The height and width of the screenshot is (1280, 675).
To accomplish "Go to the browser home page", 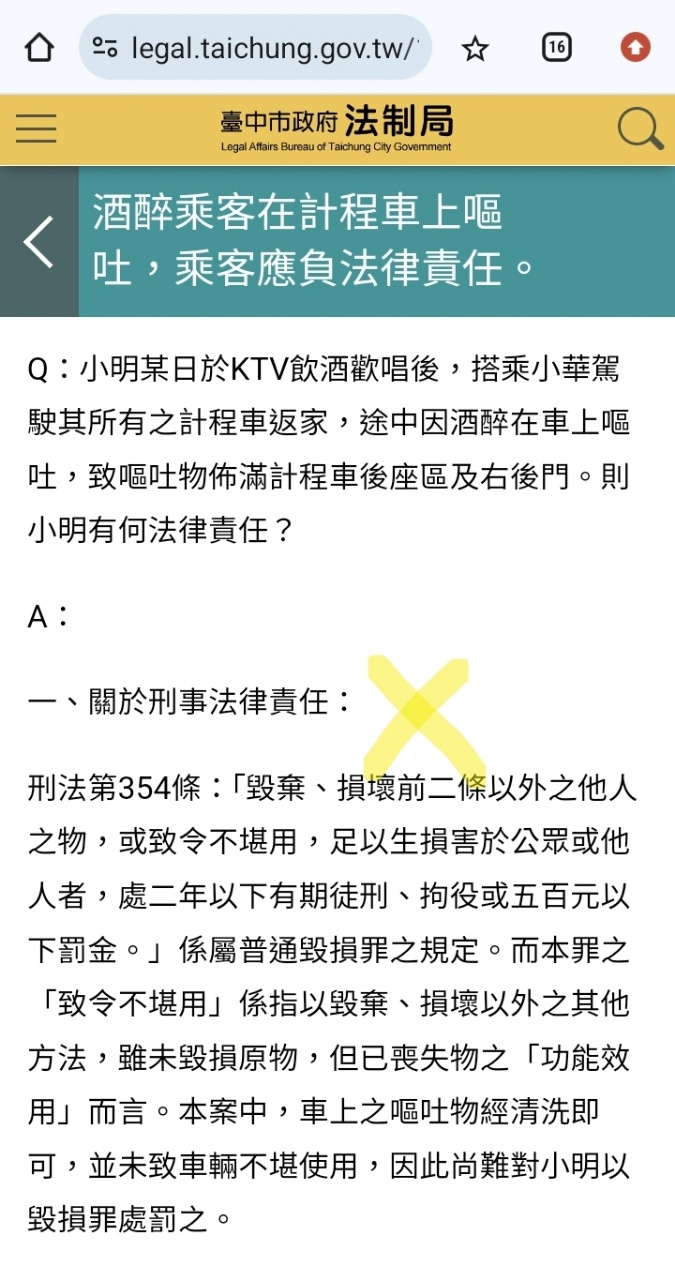I will click(x=39, y=47).
